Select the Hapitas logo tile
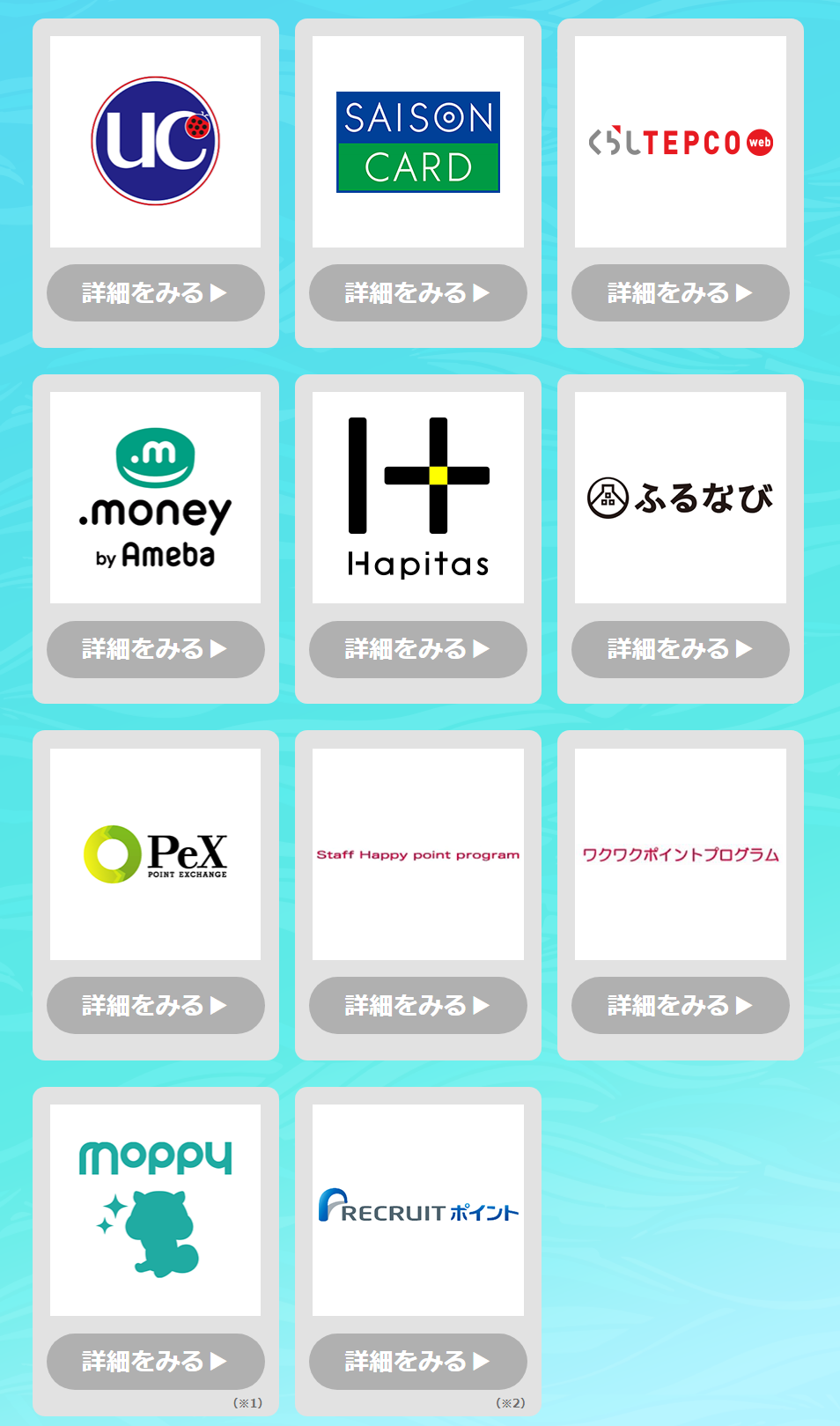This screenshot has width=840, height=1426. (418, 498)
